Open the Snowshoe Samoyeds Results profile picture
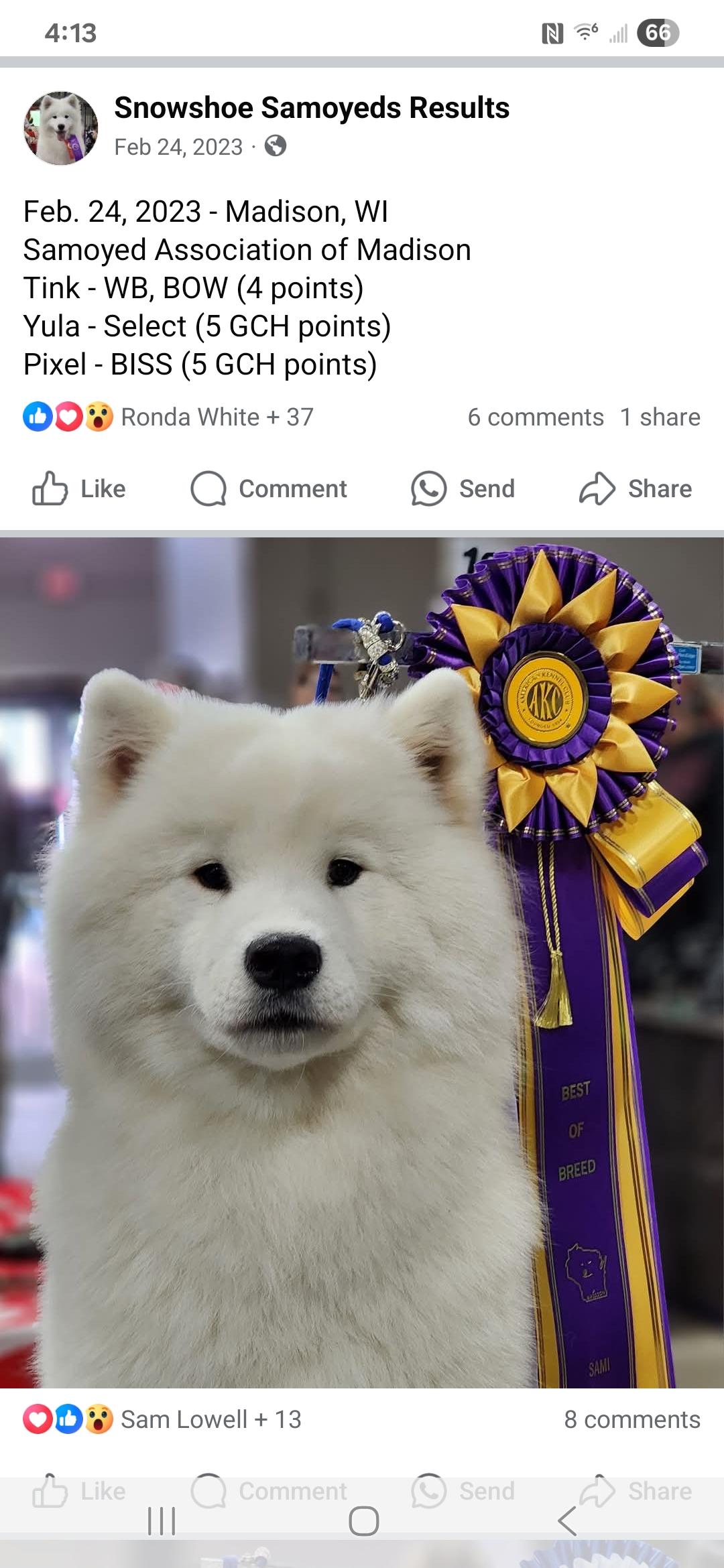 tap(60, 128)
